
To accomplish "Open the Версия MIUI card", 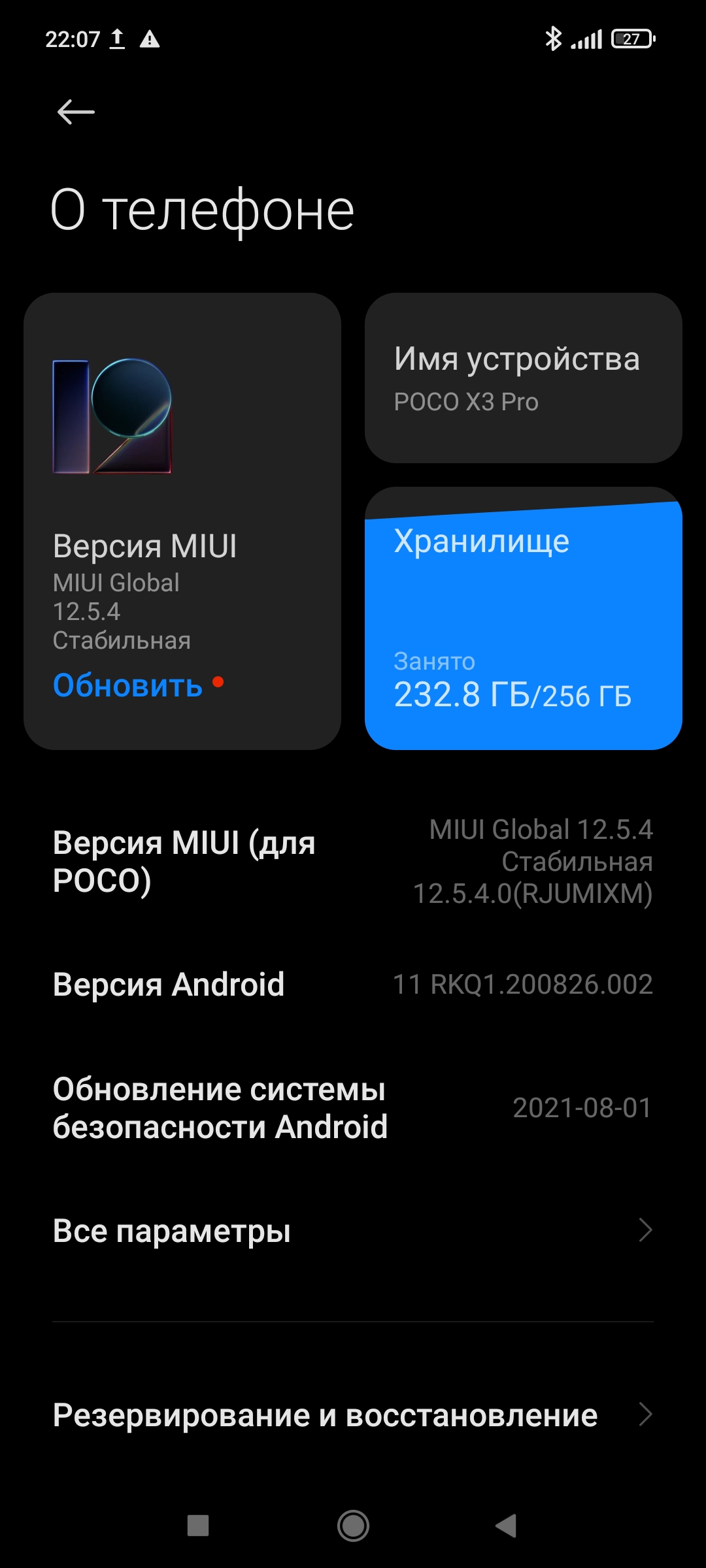I will [x=182, y=497].
